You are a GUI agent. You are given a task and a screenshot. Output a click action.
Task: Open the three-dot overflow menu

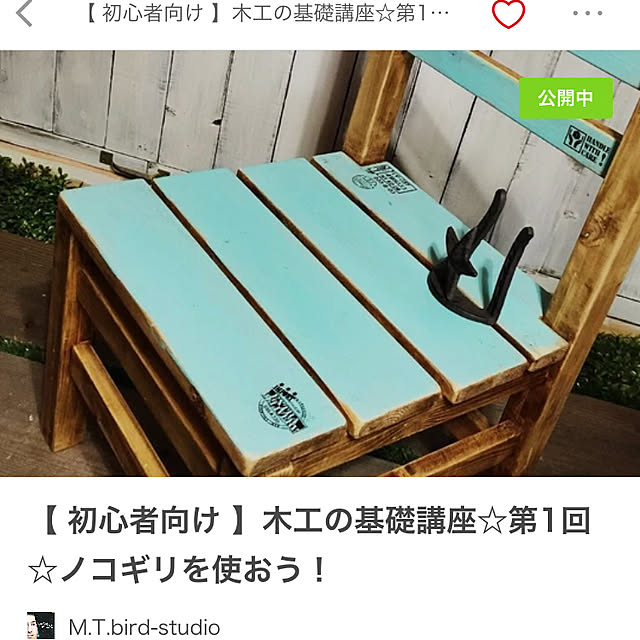[588, 14]
